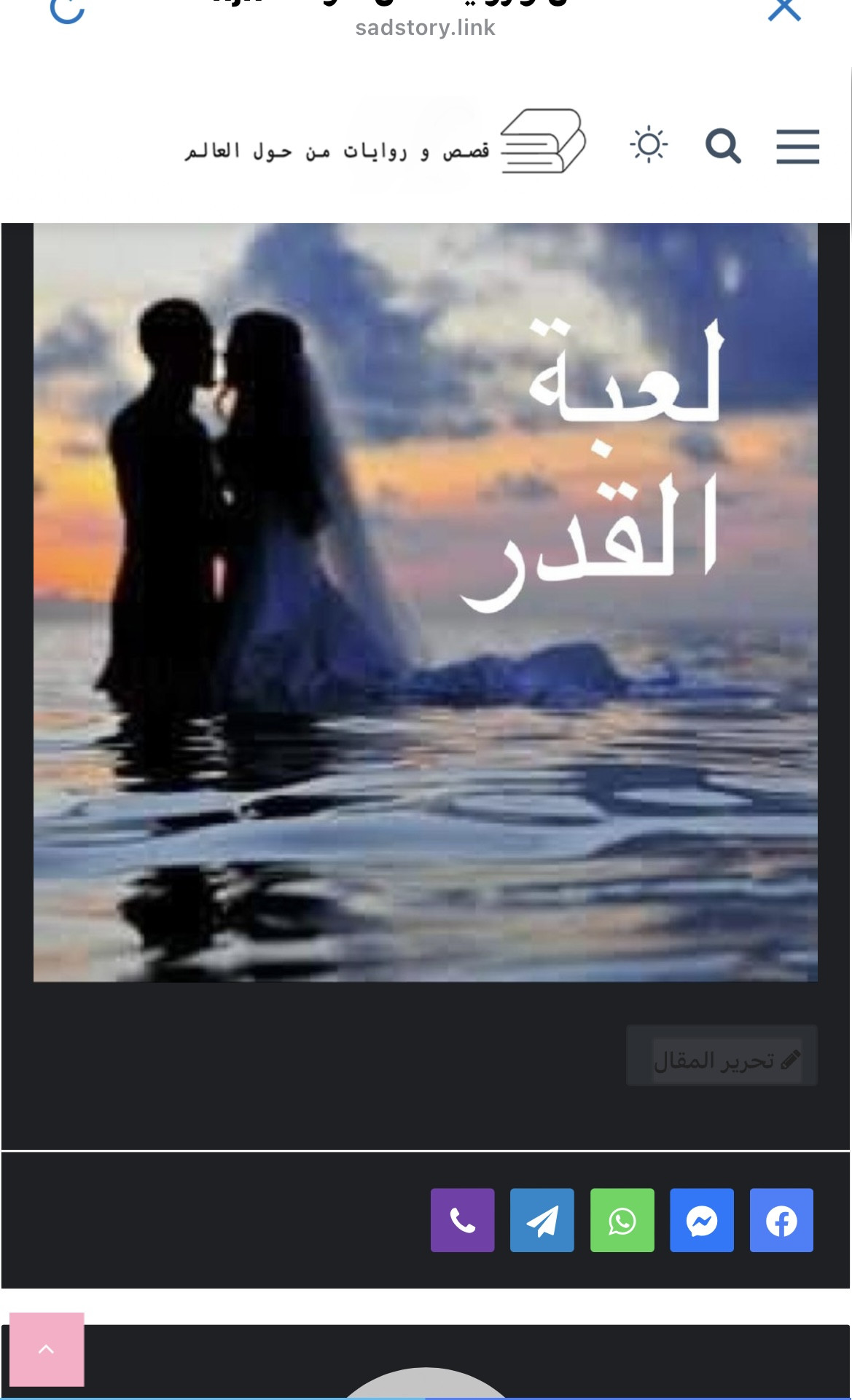The image size is (852, 1400).
Task: Share the article via Messenger
Action: [702, 1220]
